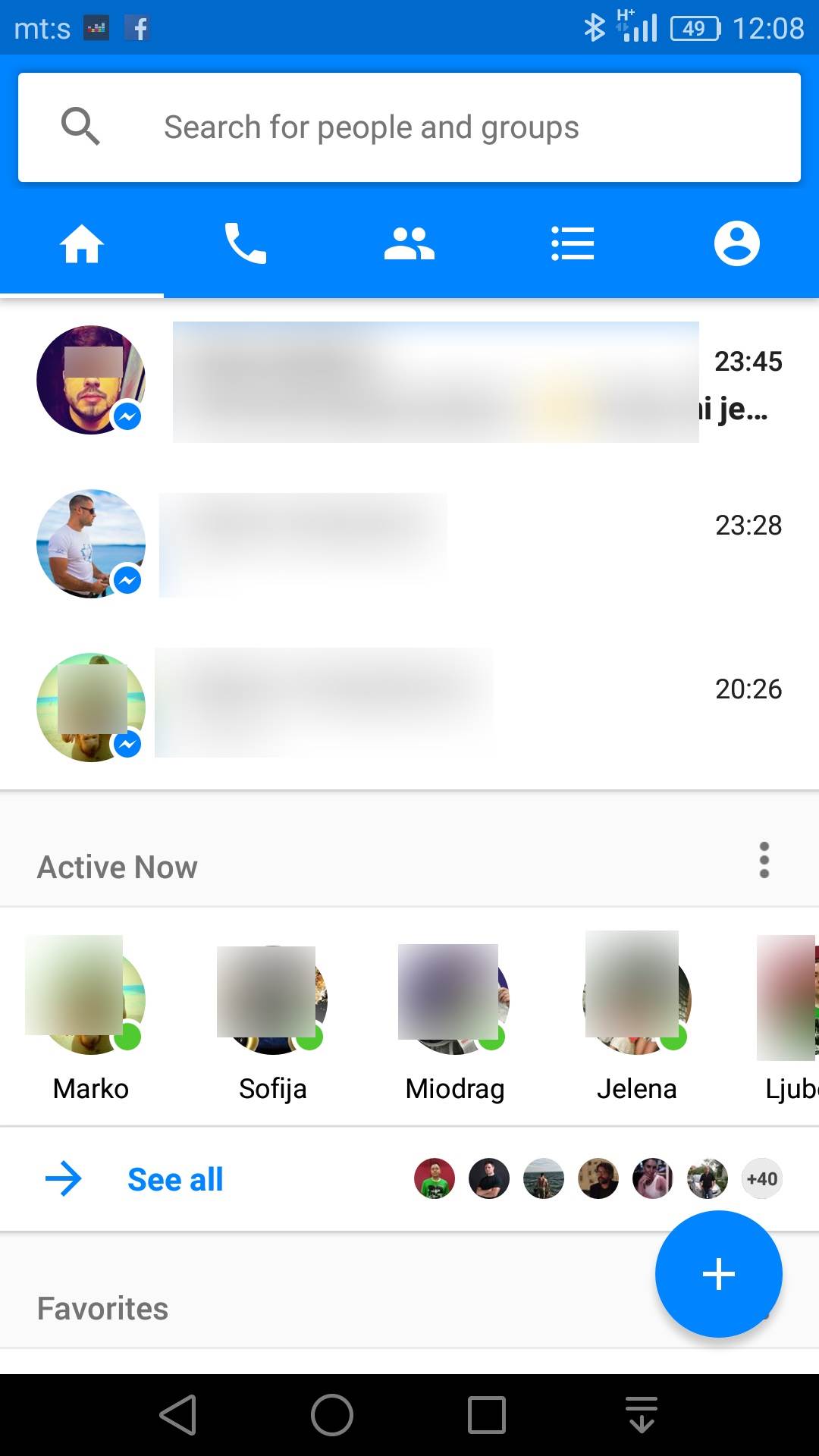
Task: Go to the profile tab
Action: 736,245
